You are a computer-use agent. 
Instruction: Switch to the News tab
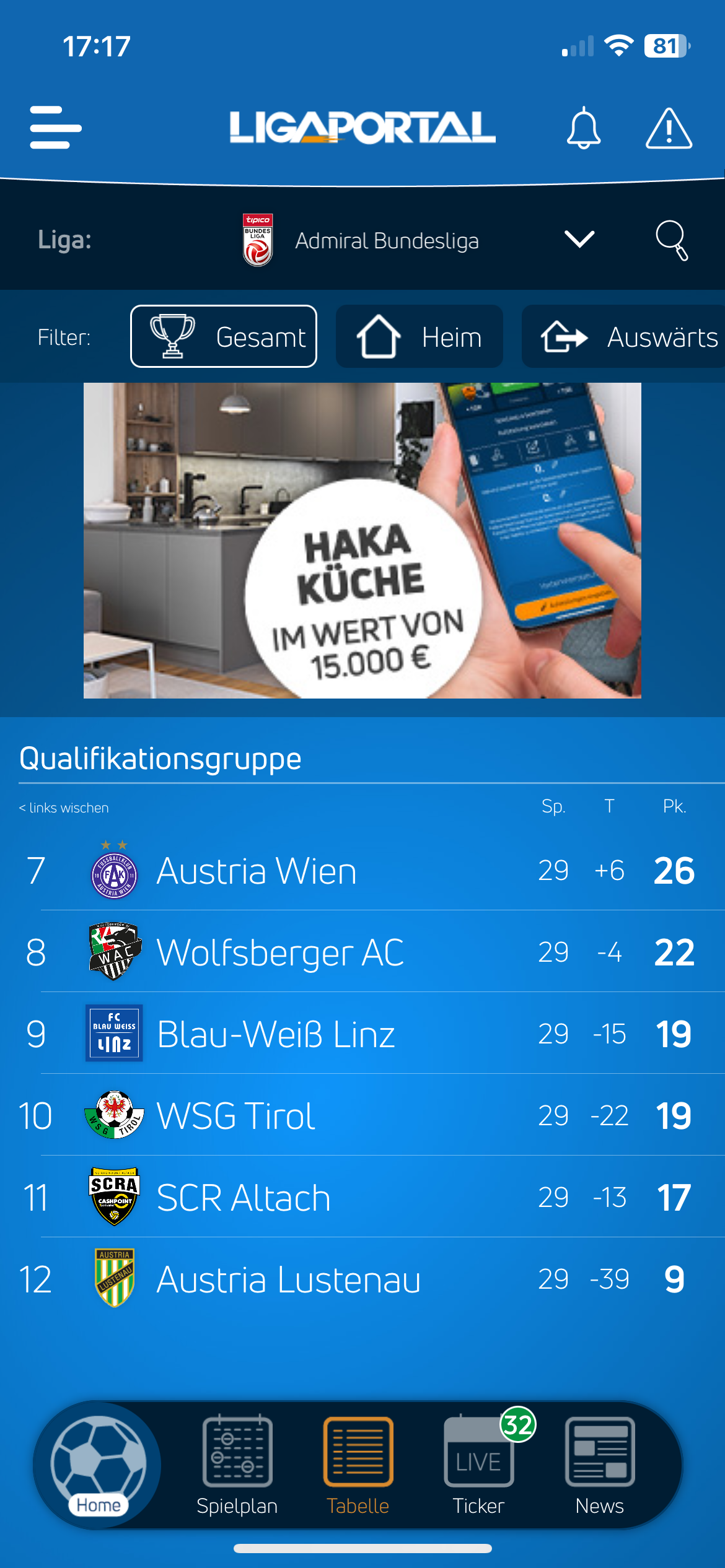click(600, 1465)
